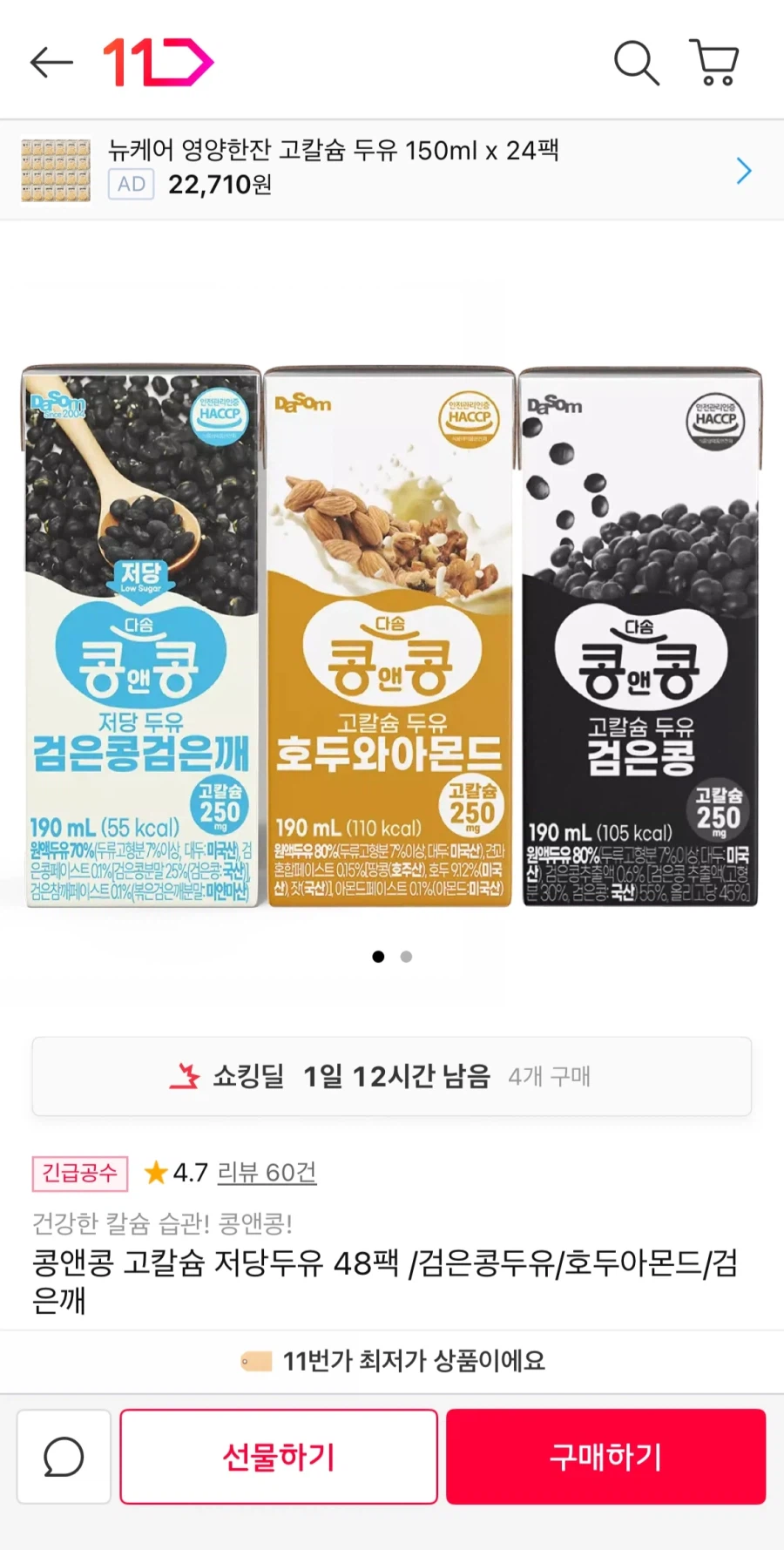The width and height of the screenshot is (784, 1550).
Task: Select the 쇼킹딜 time-remaining banner
Action: click(392, 1076)
